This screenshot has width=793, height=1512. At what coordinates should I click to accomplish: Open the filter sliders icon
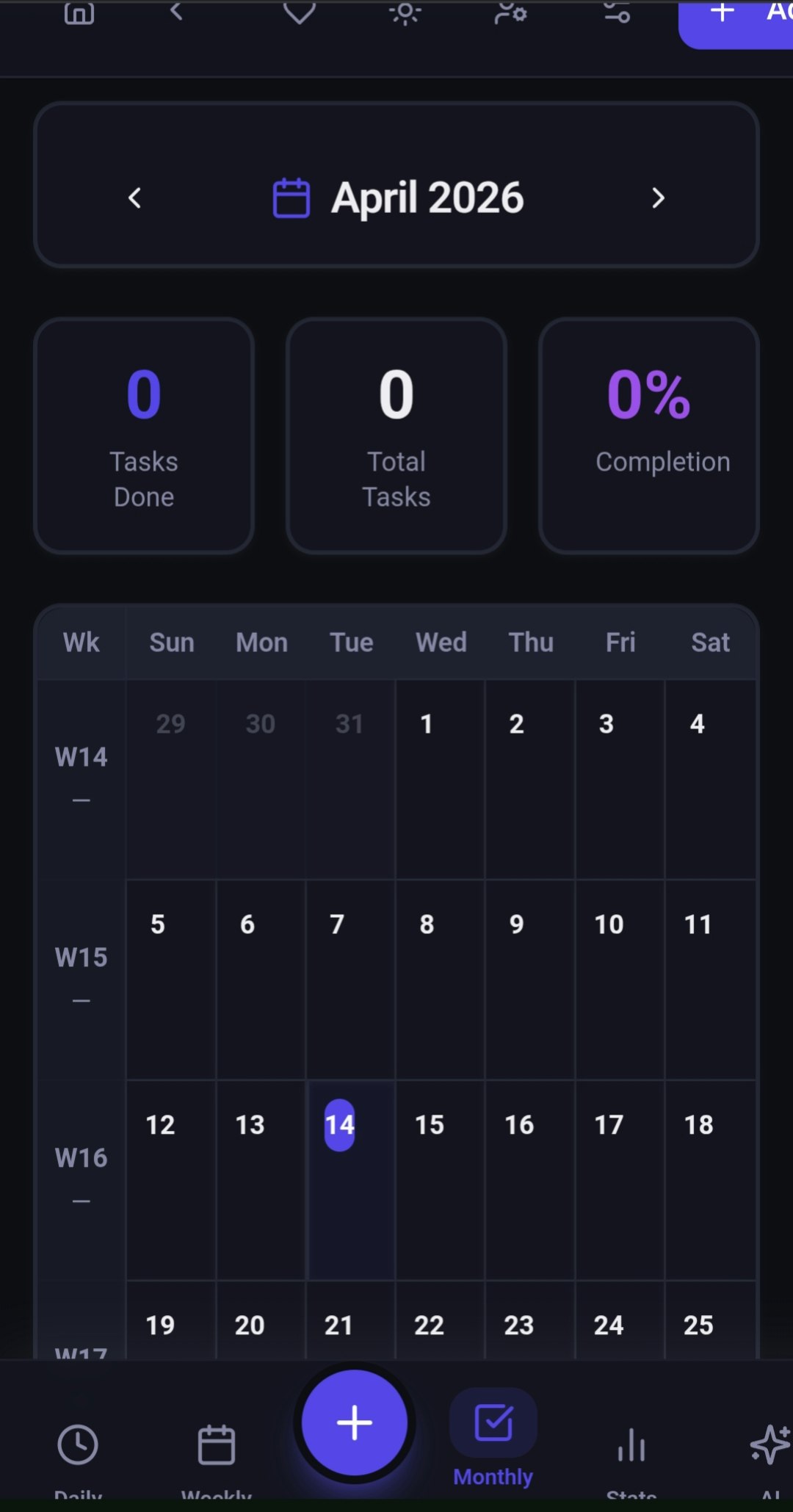(x=617, y=12)
